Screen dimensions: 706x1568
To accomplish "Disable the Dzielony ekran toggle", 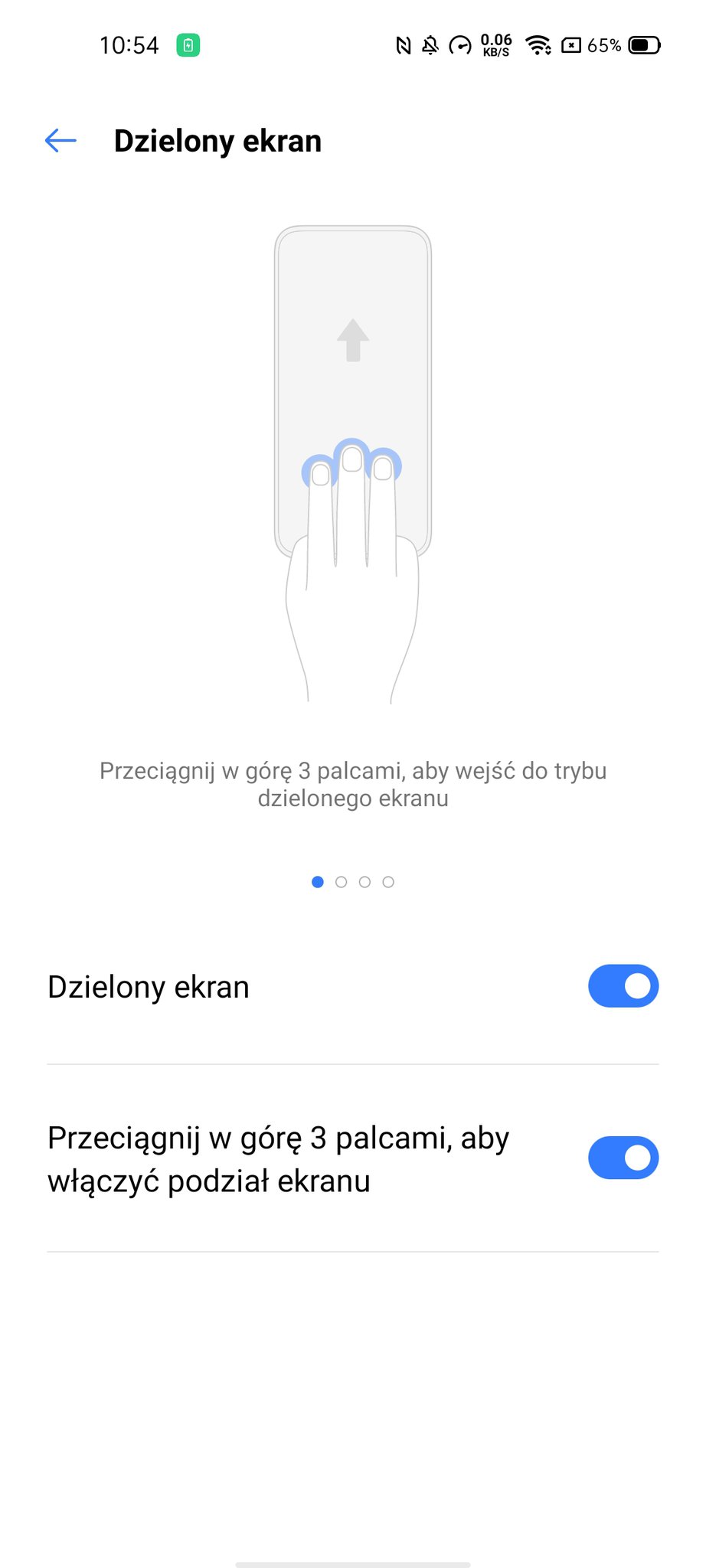I will tap(623, 986).
